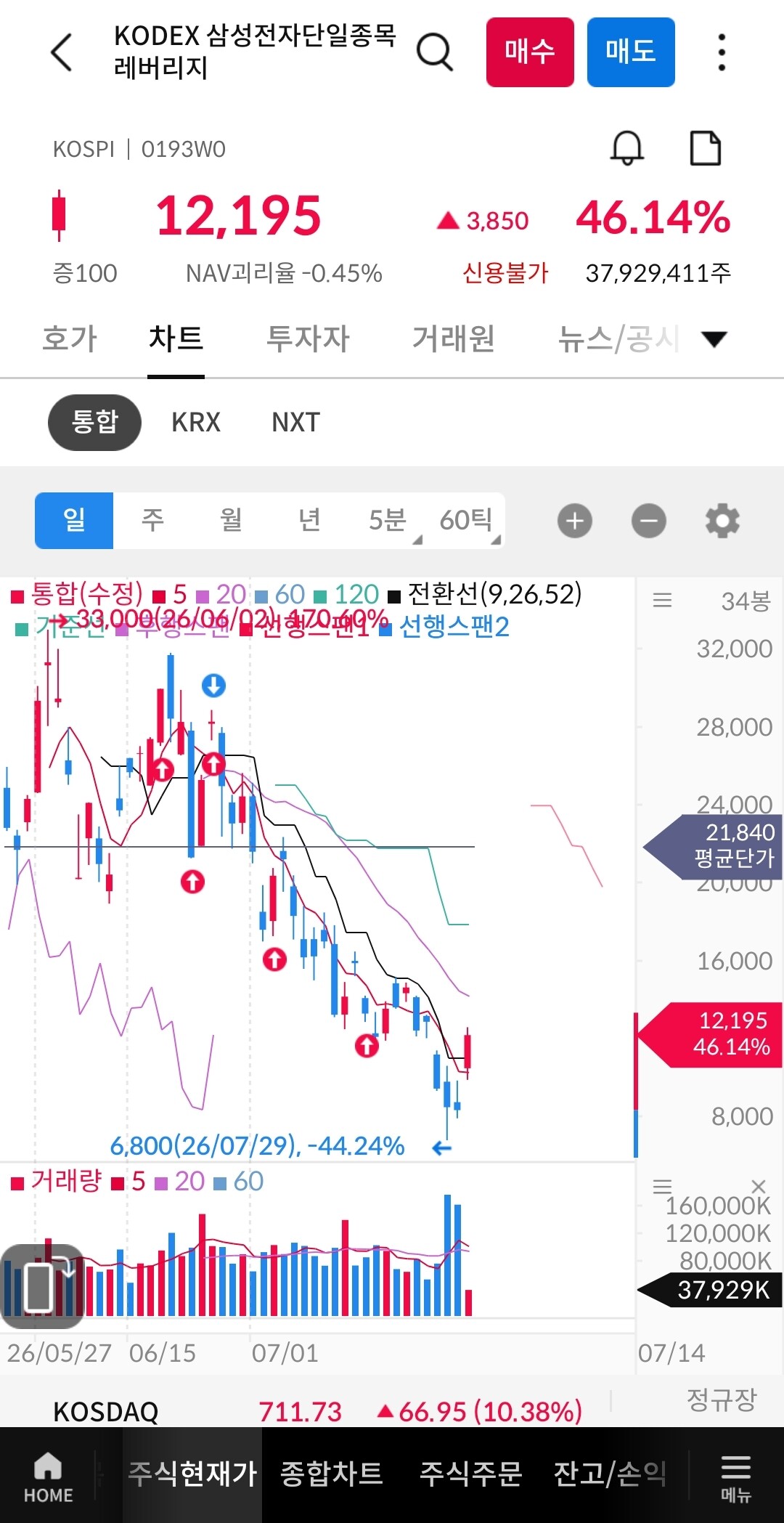Open 주식주문 in bottom bar
The height and width of the screenshot is (1523, 784).
coord(470,1474)
